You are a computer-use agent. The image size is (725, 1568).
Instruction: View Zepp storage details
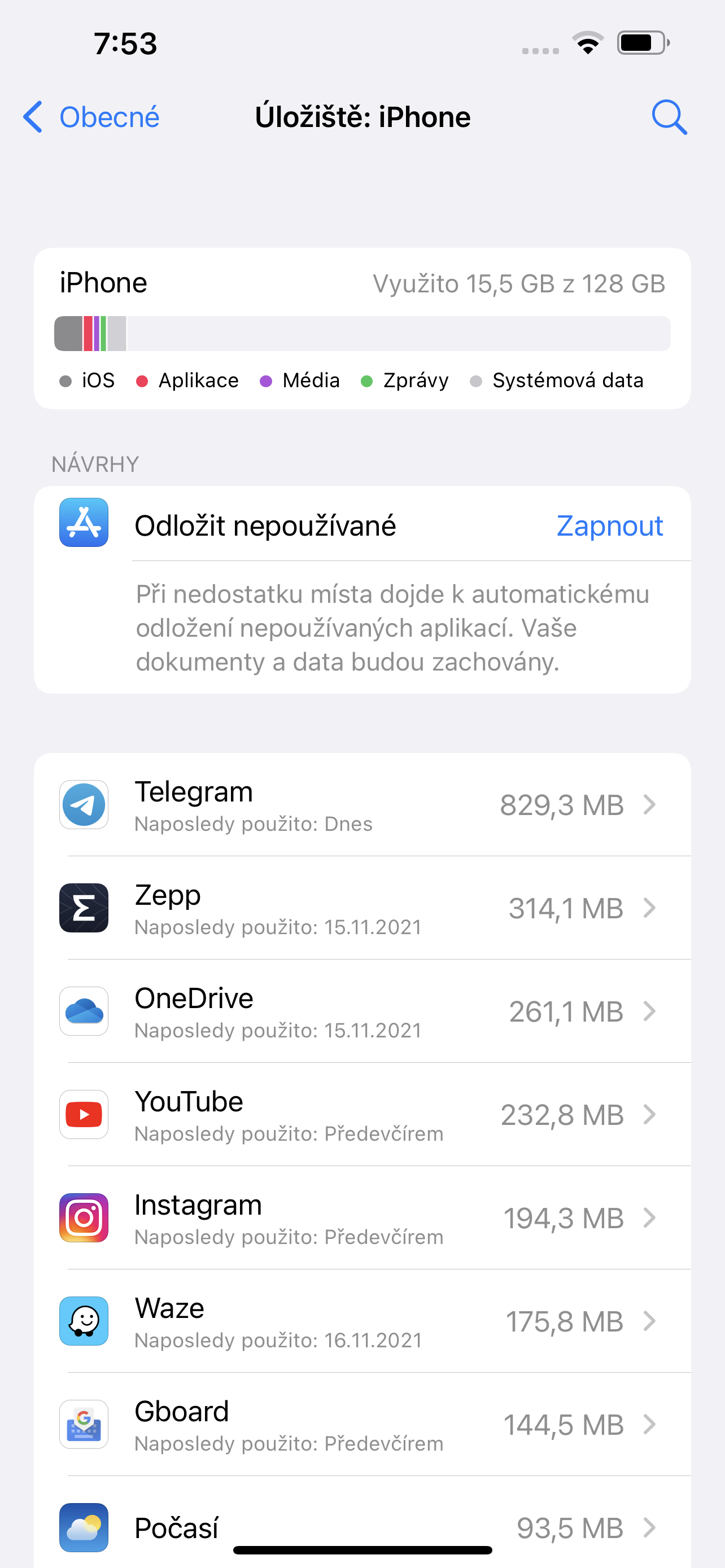tap(362, 908)
